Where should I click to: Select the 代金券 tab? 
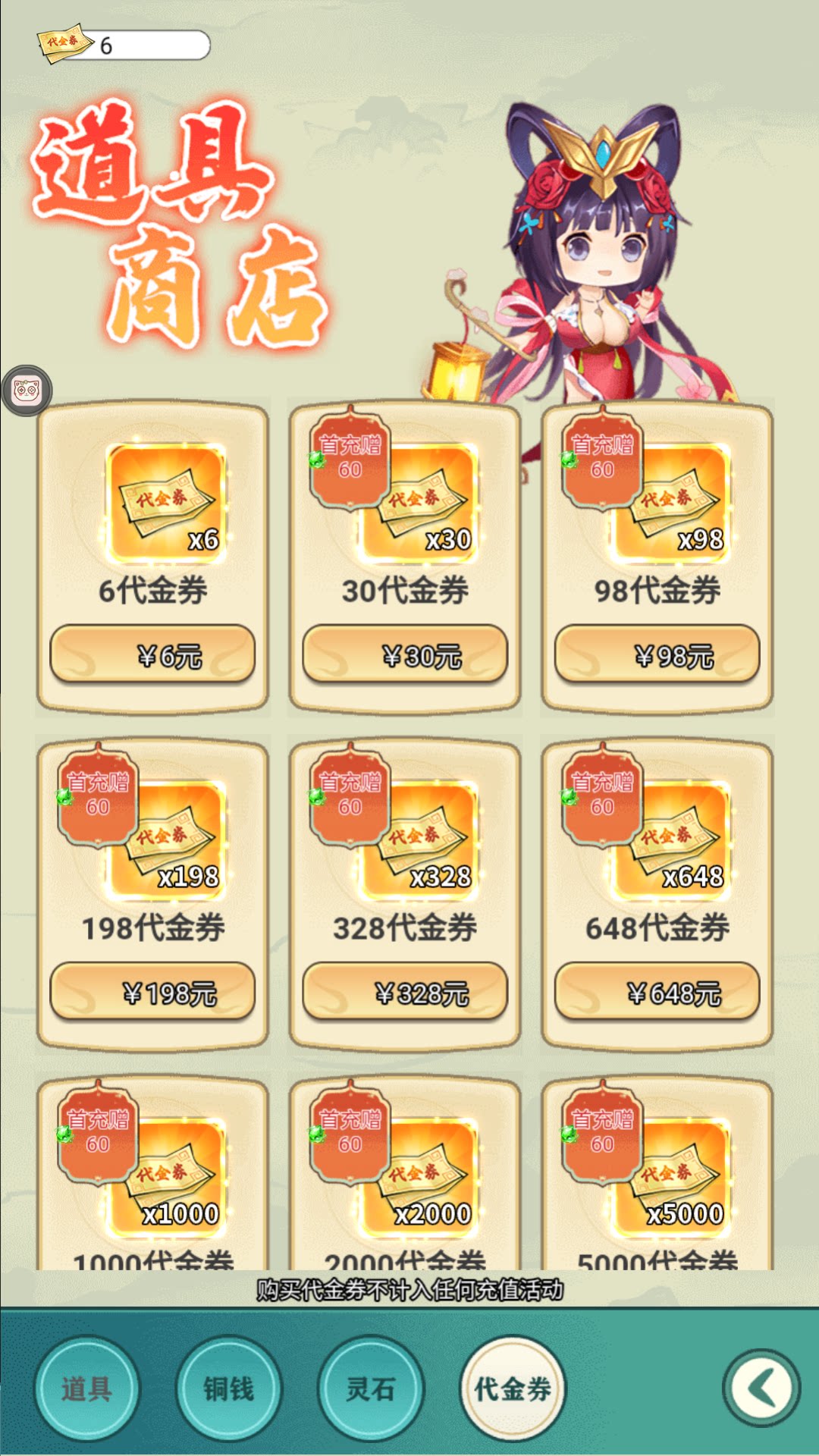(x=513, y=1389)
